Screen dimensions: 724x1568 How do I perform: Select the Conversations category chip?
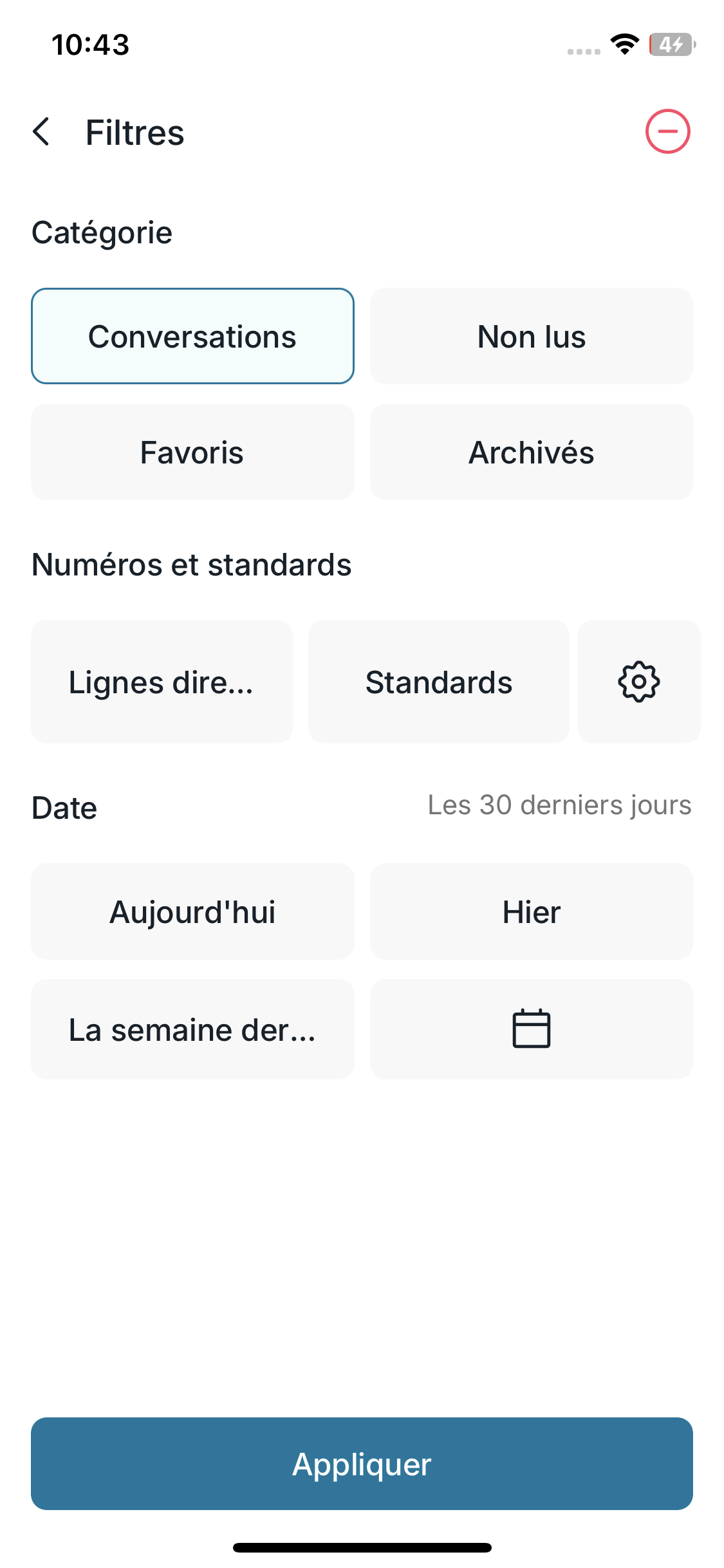(192, 336)
